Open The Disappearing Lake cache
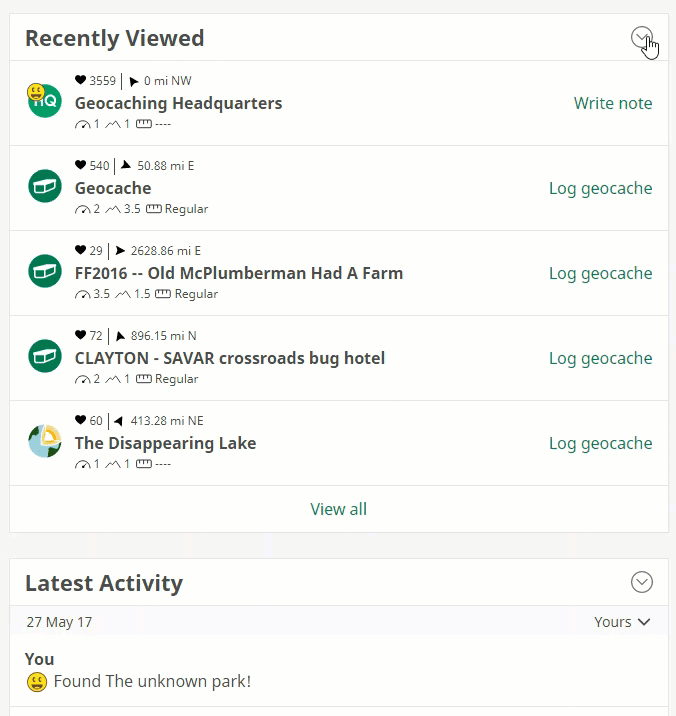 (165, 443)
